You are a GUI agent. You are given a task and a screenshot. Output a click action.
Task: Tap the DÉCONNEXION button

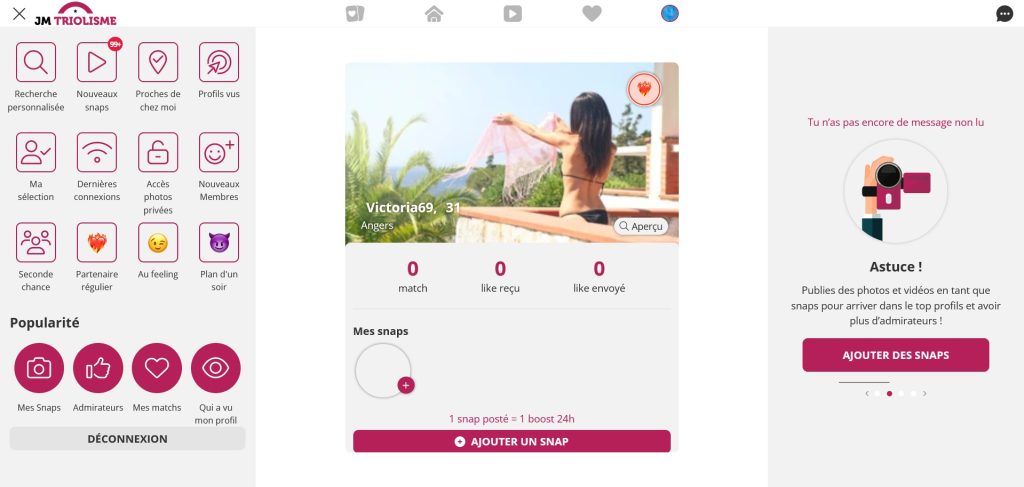click(127, 439)
